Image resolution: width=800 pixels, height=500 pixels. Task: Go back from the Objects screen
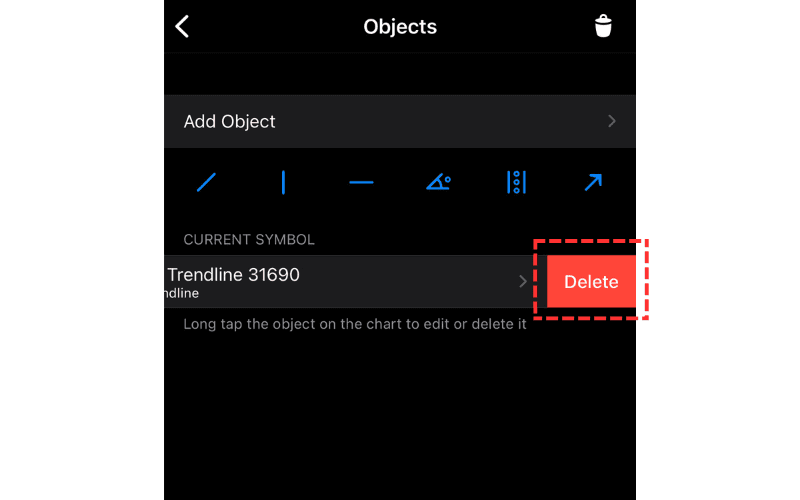pyautogui.click(x=182, y=27)
